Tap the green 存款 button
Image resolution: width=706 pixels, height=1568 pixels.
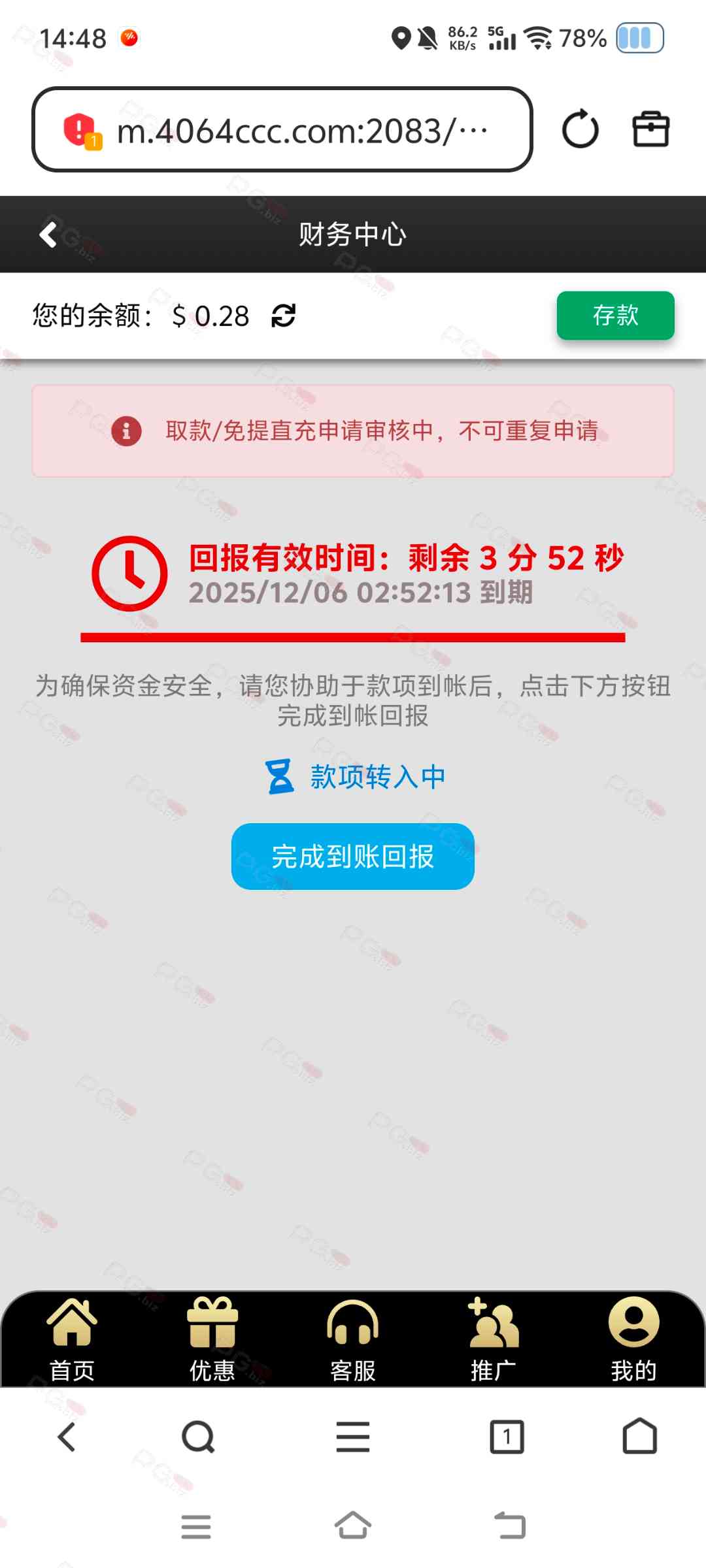coord(615,316)
